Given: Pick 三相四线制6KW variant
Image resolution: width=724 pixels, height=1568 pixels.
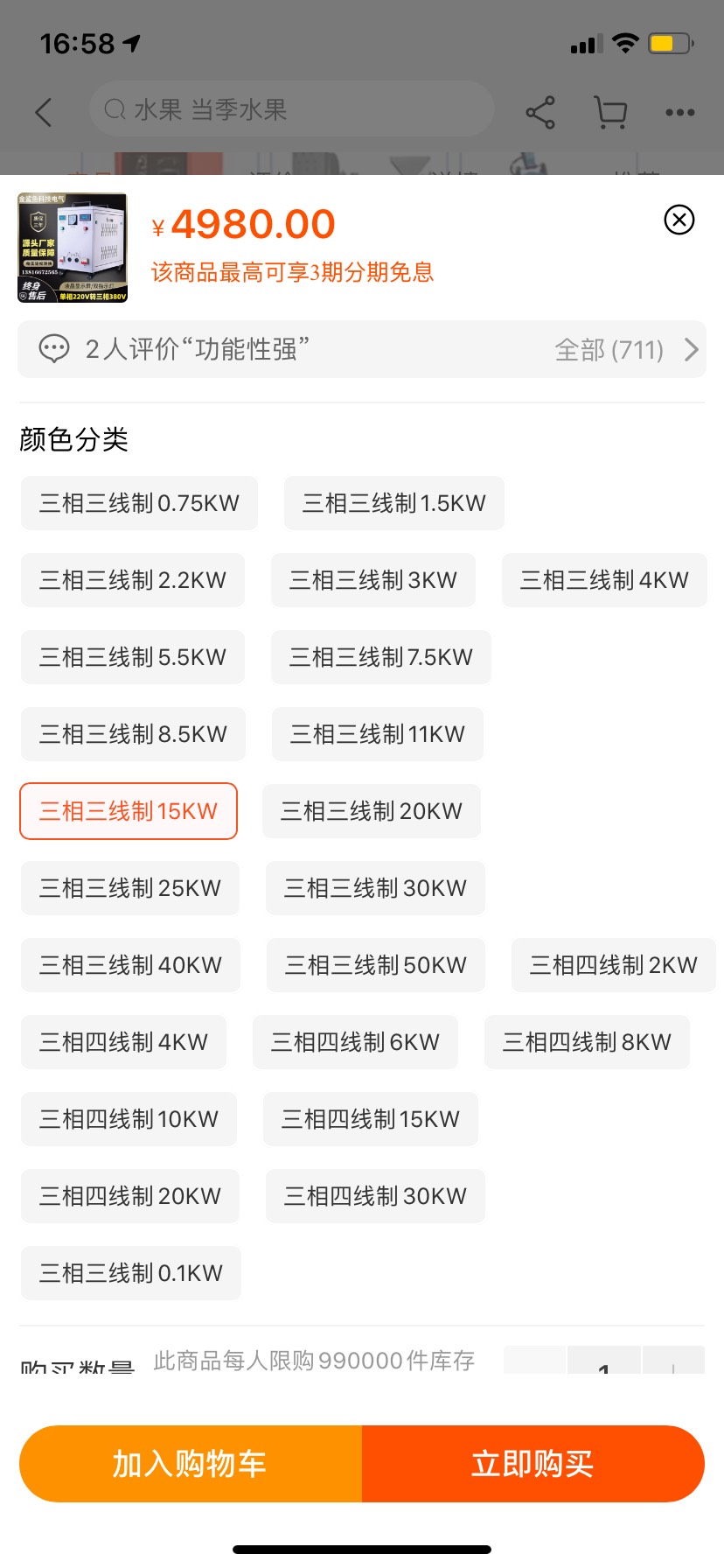Looking at the screenshot, I should (x=355, y=1042).
